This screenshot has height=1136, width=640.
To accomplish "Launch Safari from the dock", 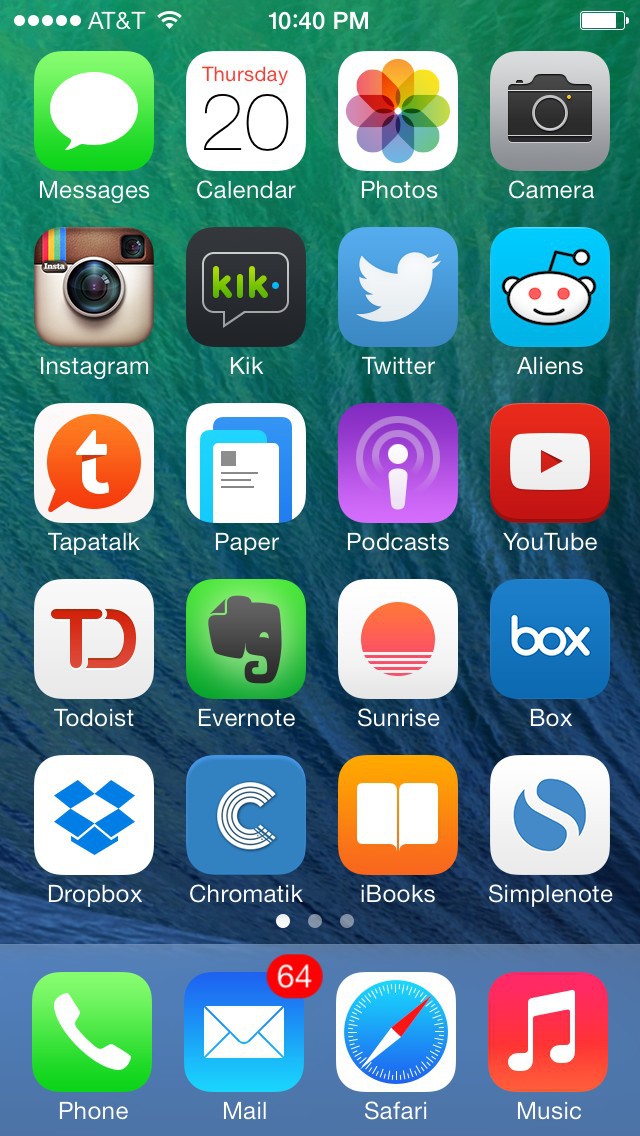I will coord(396,1032).
